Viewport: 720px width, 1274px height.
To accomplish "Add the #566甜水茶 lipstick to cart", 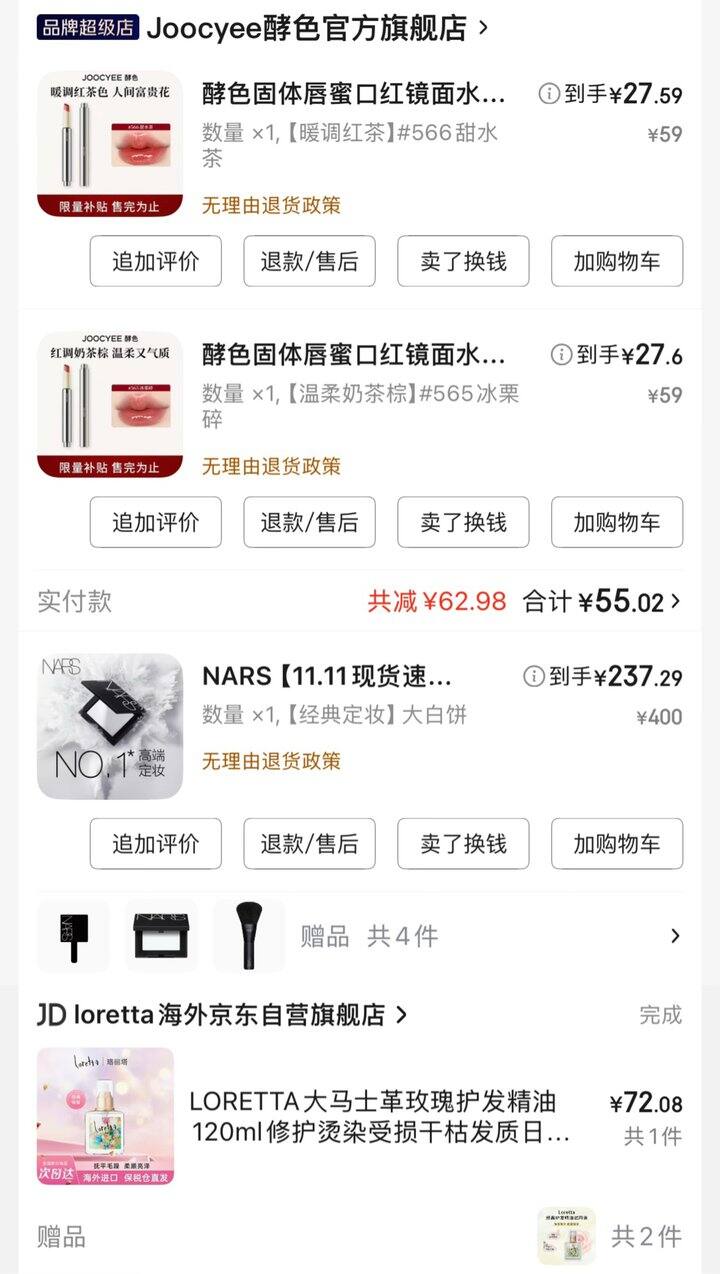I will click(617, 261).
